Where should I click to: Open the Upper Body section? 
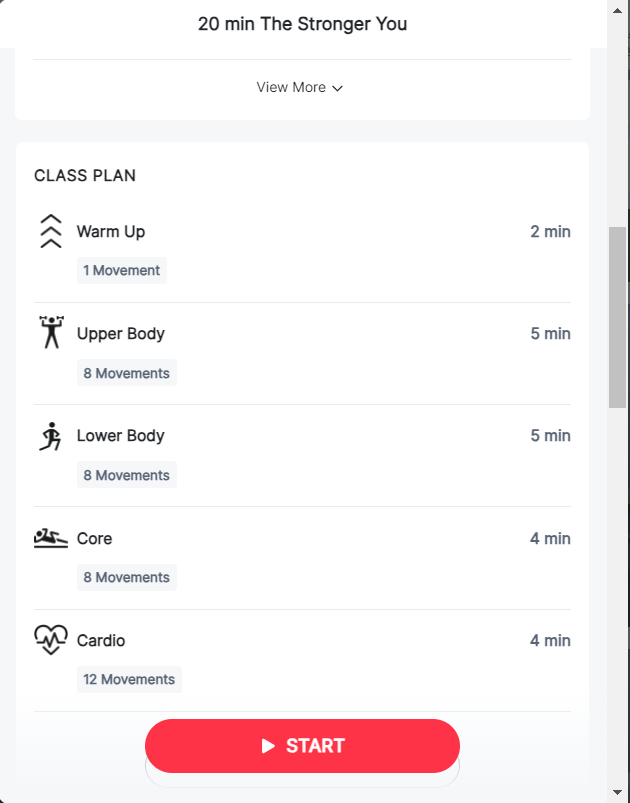coord(121,334)
